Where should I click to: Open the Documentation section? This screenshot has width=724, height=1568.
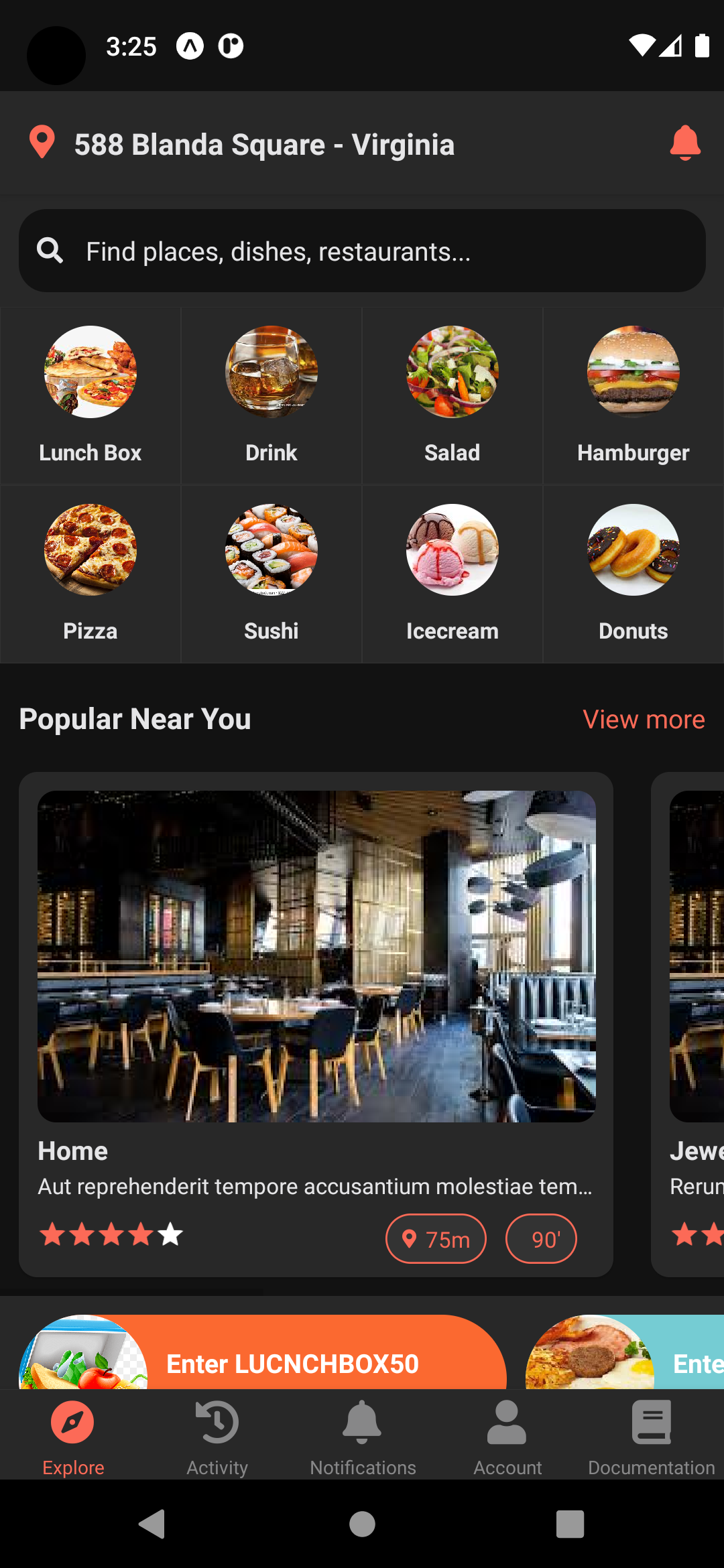pyautogui.click(x=651, y=1438)
